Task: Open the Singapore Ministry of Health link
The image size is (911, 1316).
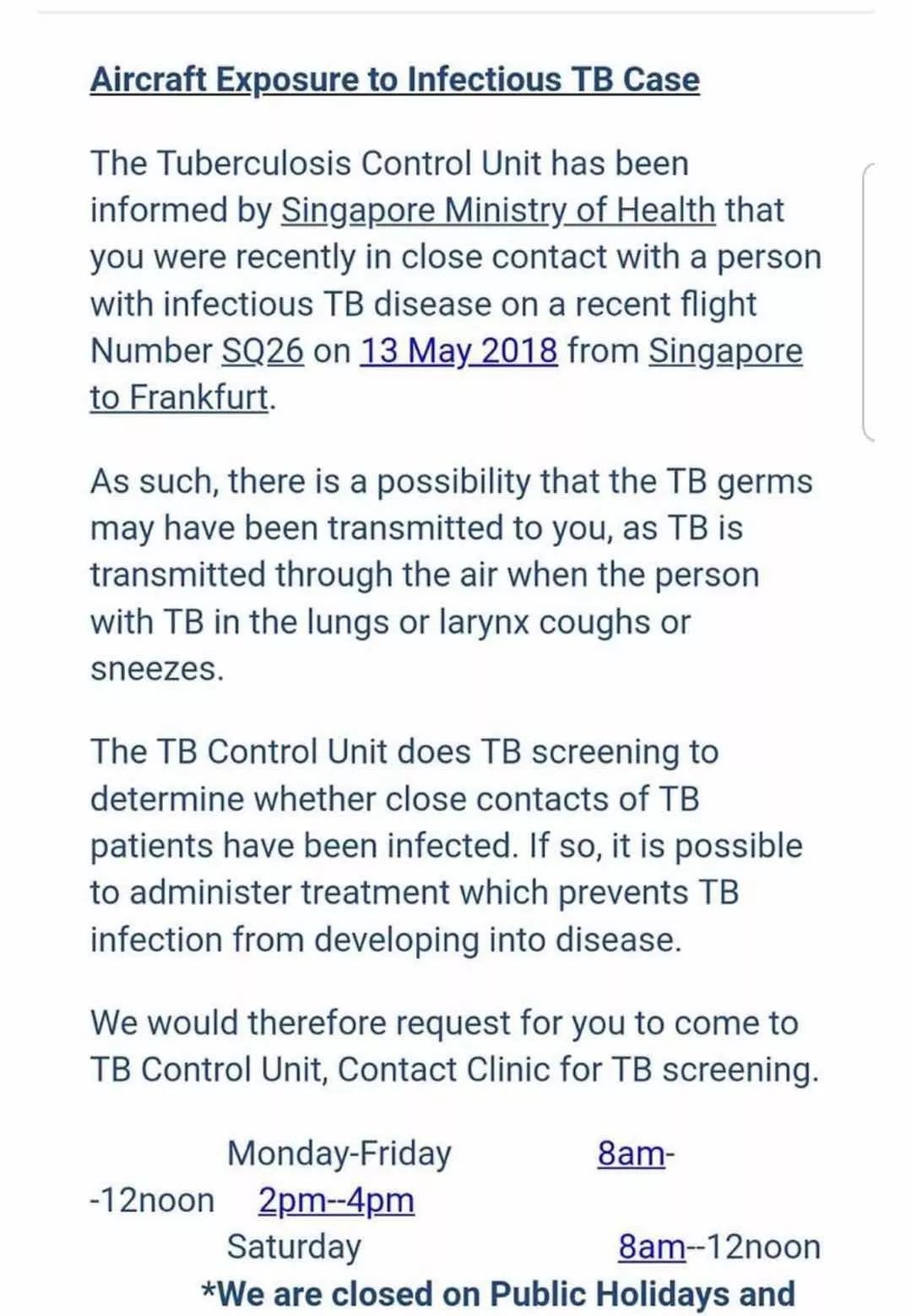Action: point(497,210)
